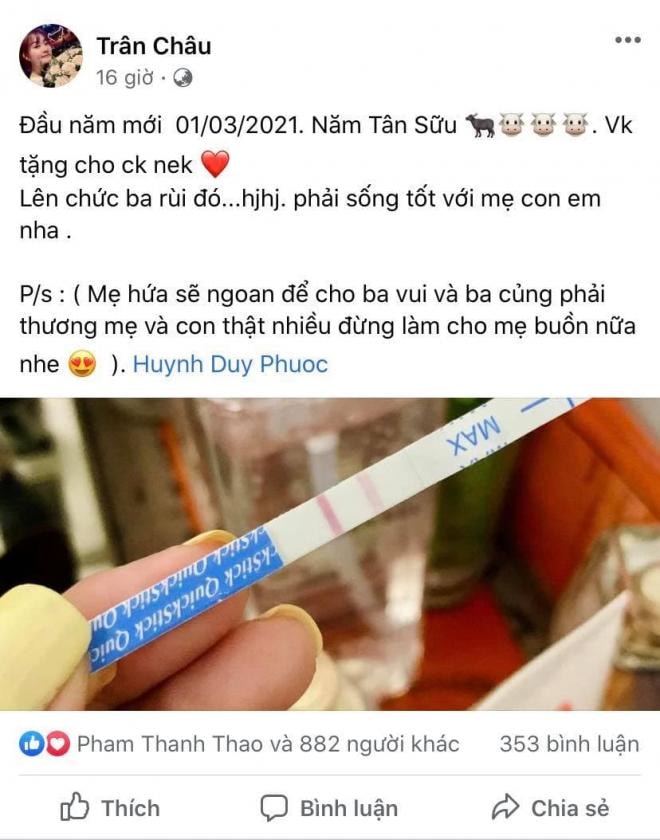Share the post via Chia sẻ
Screen dimensions: 660x840
(550, 807)
